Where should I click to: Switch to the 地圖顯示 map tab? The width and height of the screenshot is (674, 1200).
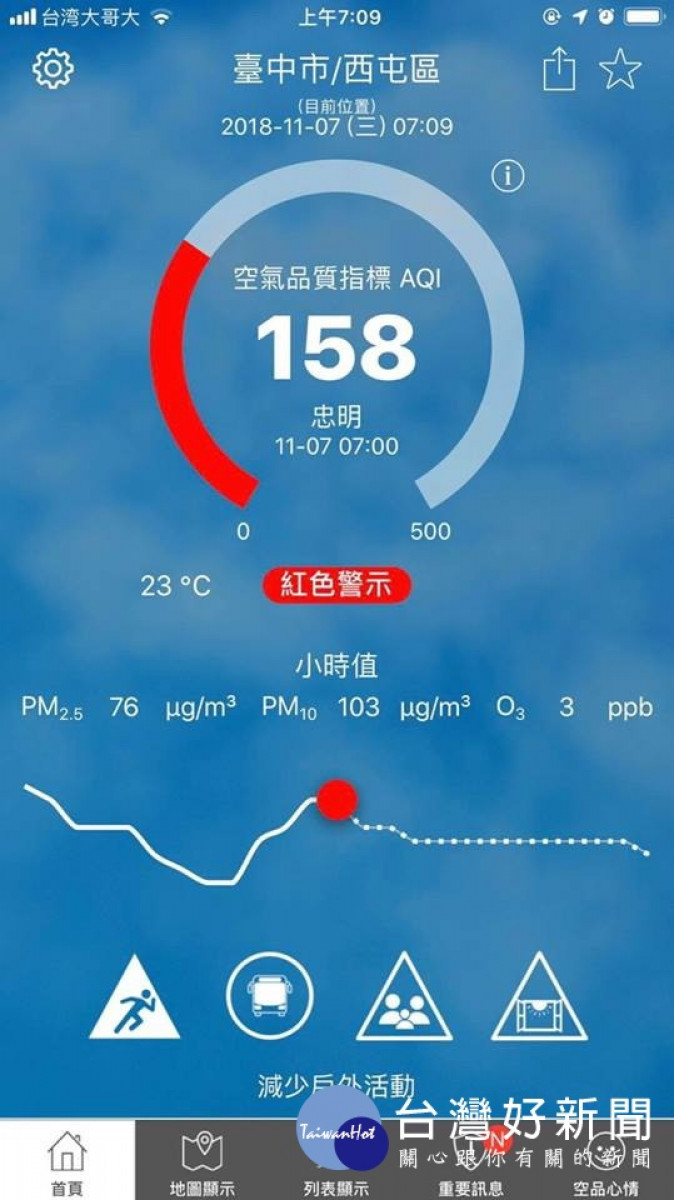(x=202, y=1160)
